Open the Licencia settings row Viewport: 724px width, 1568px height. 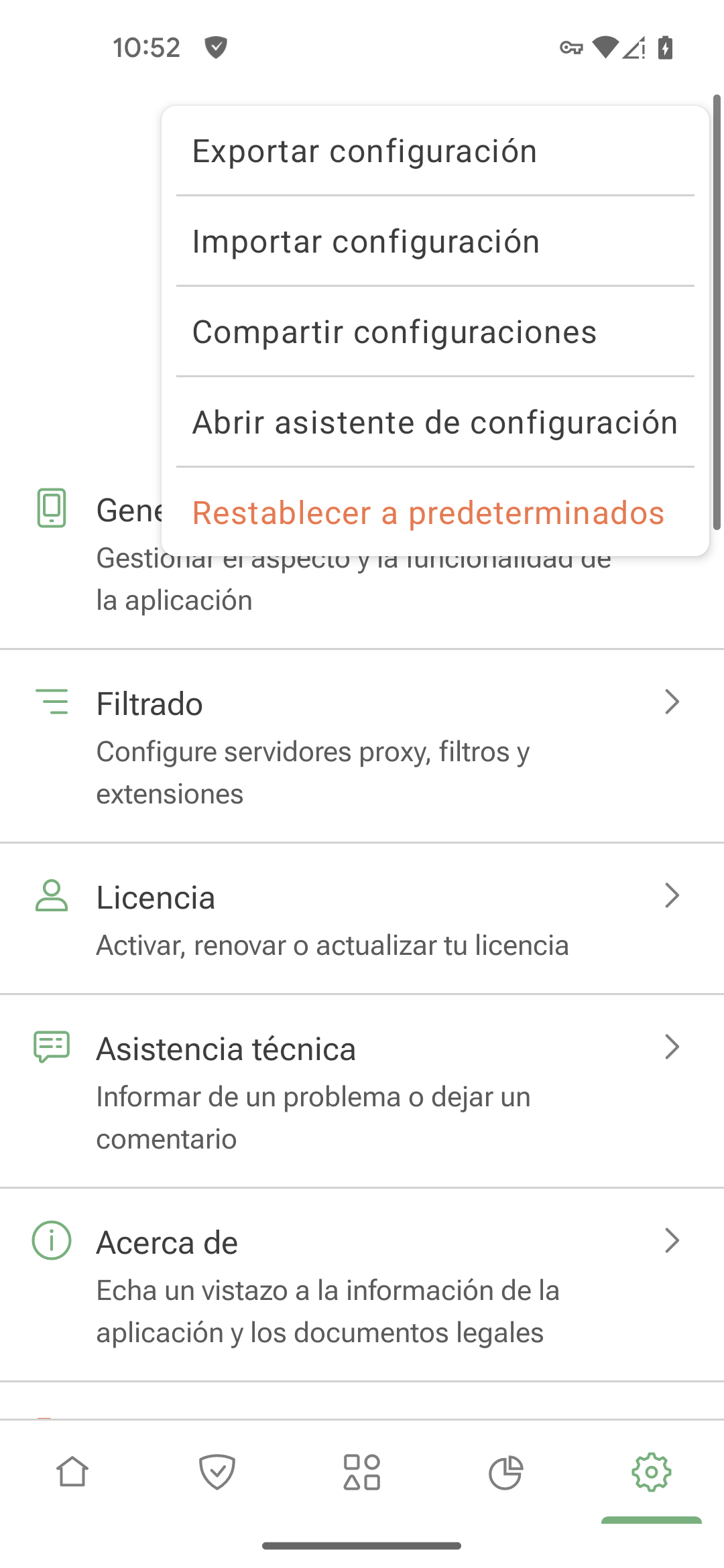click(362, 919)
